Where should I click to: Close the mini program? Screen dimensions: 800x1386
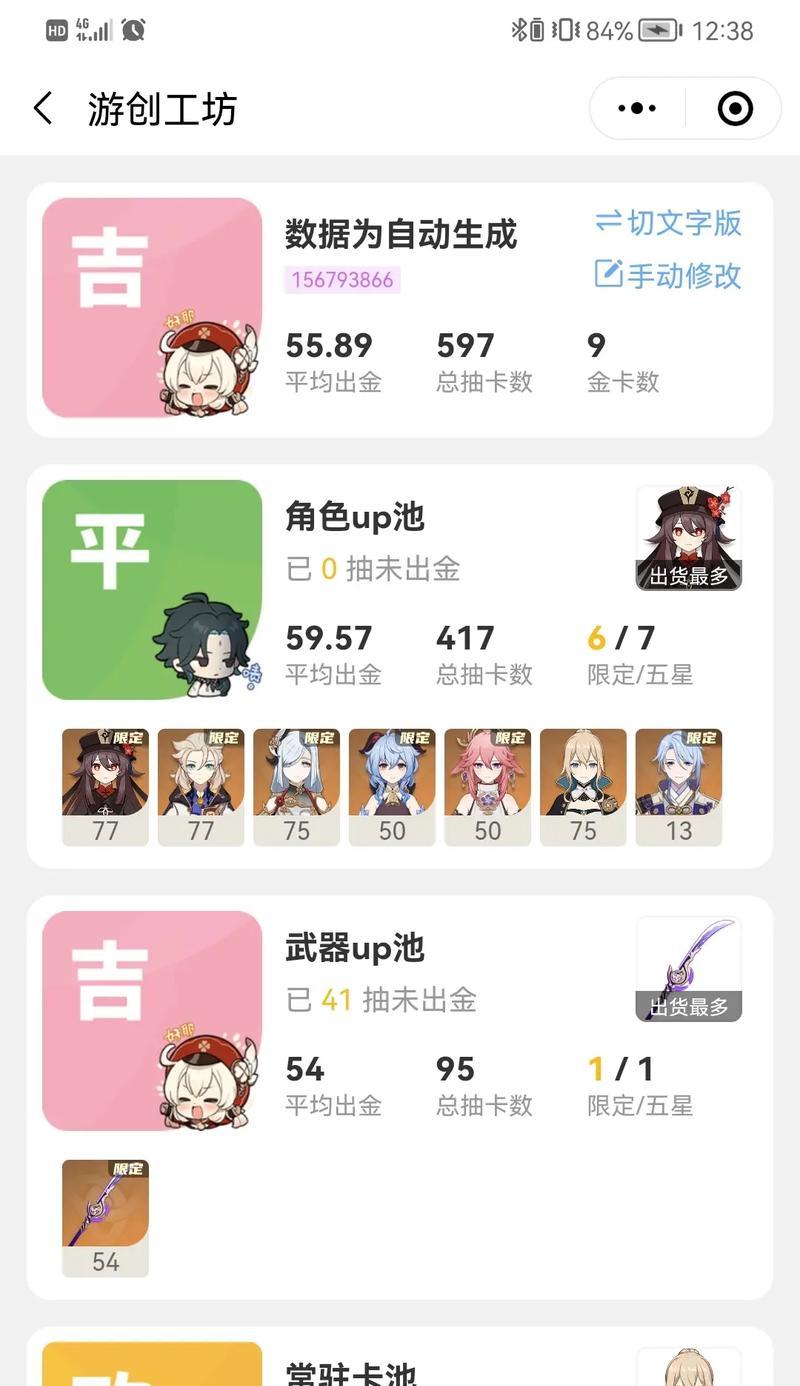point(735,108)
